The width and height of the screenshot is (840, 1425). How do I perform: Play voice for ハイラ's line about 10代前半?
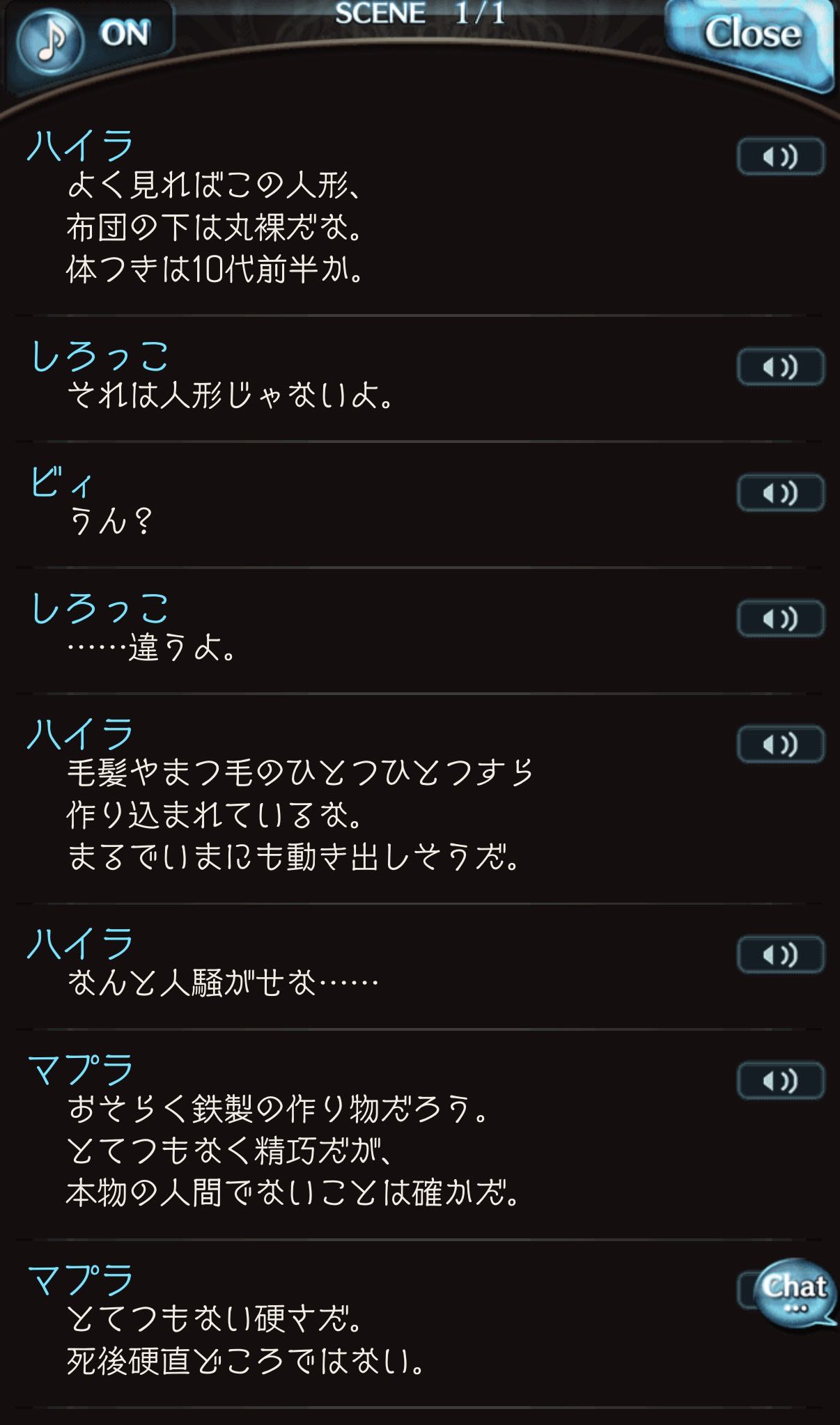pyautogui.click(x=780, y=157)
